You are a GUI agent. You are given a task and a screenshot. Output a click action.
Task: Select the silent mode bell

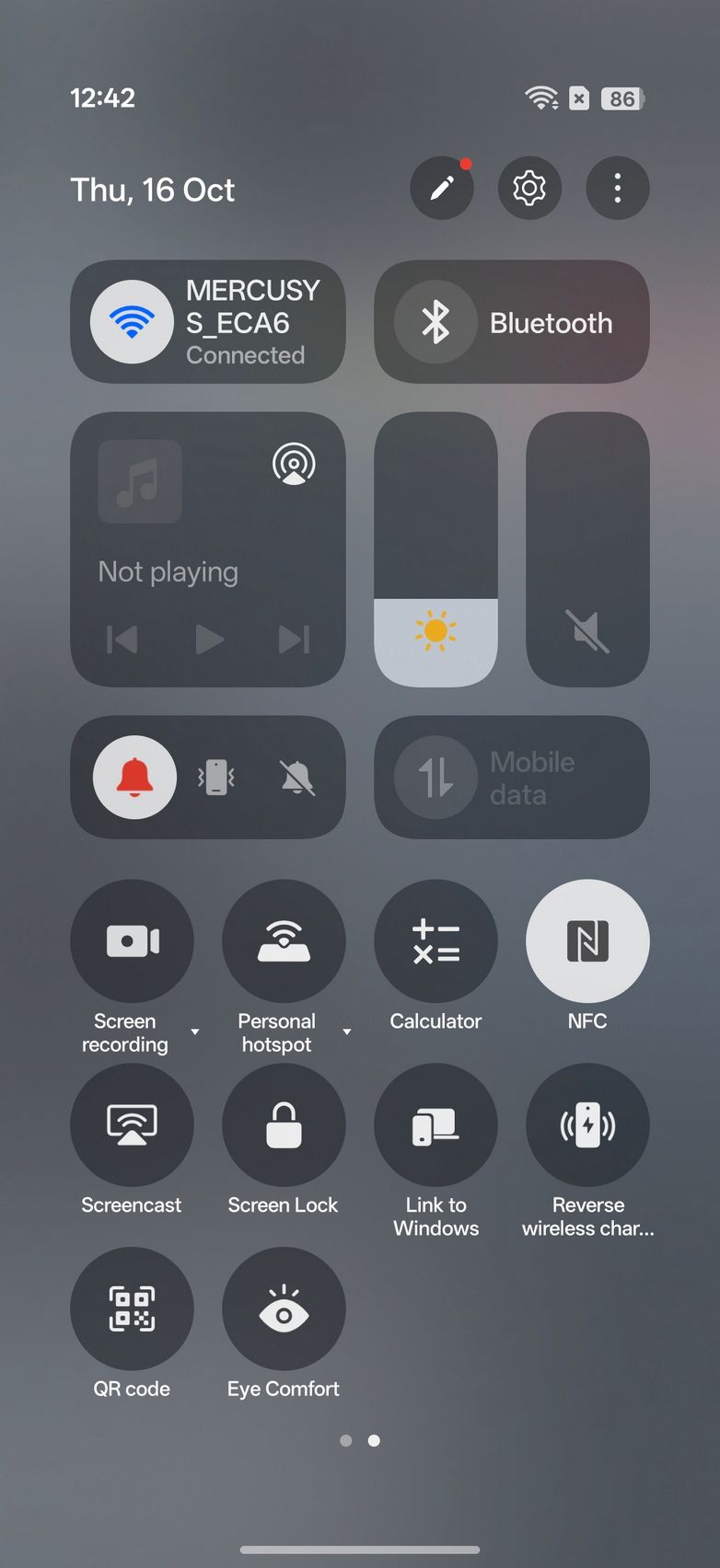coord(296,778)
